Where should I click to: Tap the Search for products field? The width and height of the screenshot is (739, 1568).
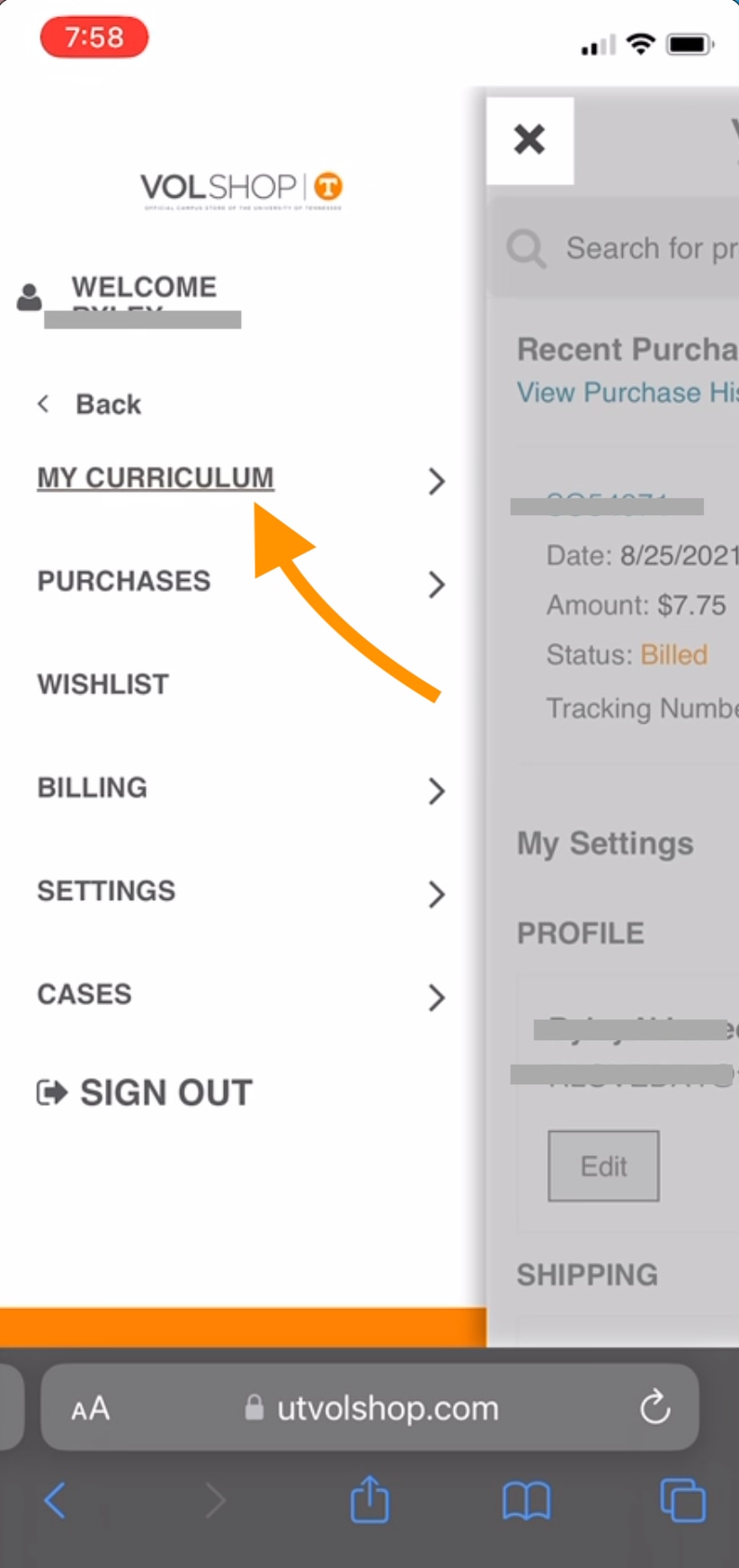pyautogui.click(x=620, y=248)
